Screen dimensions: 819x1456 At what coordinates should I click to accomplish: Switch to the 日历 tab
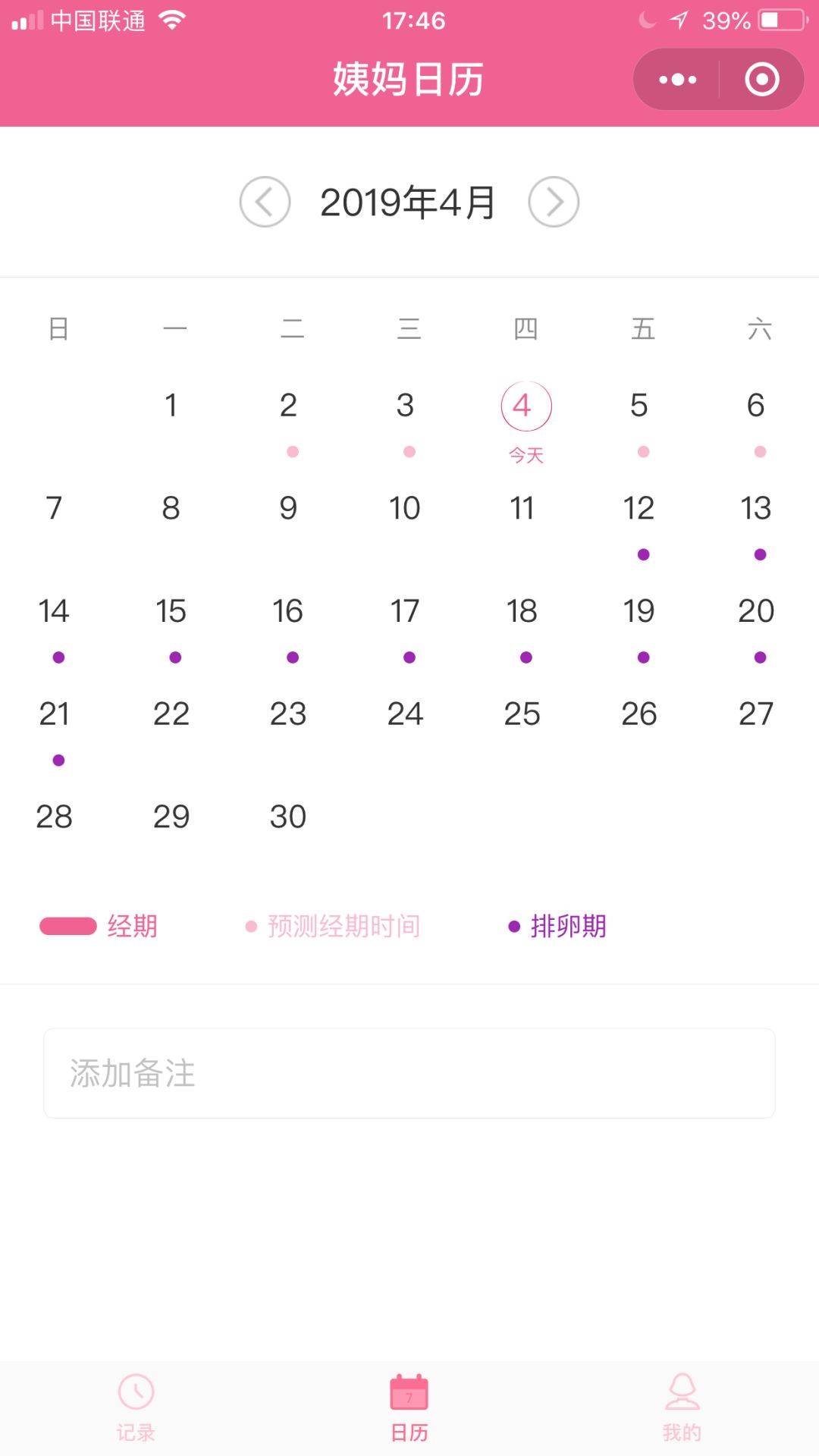tap(409, 1407)
